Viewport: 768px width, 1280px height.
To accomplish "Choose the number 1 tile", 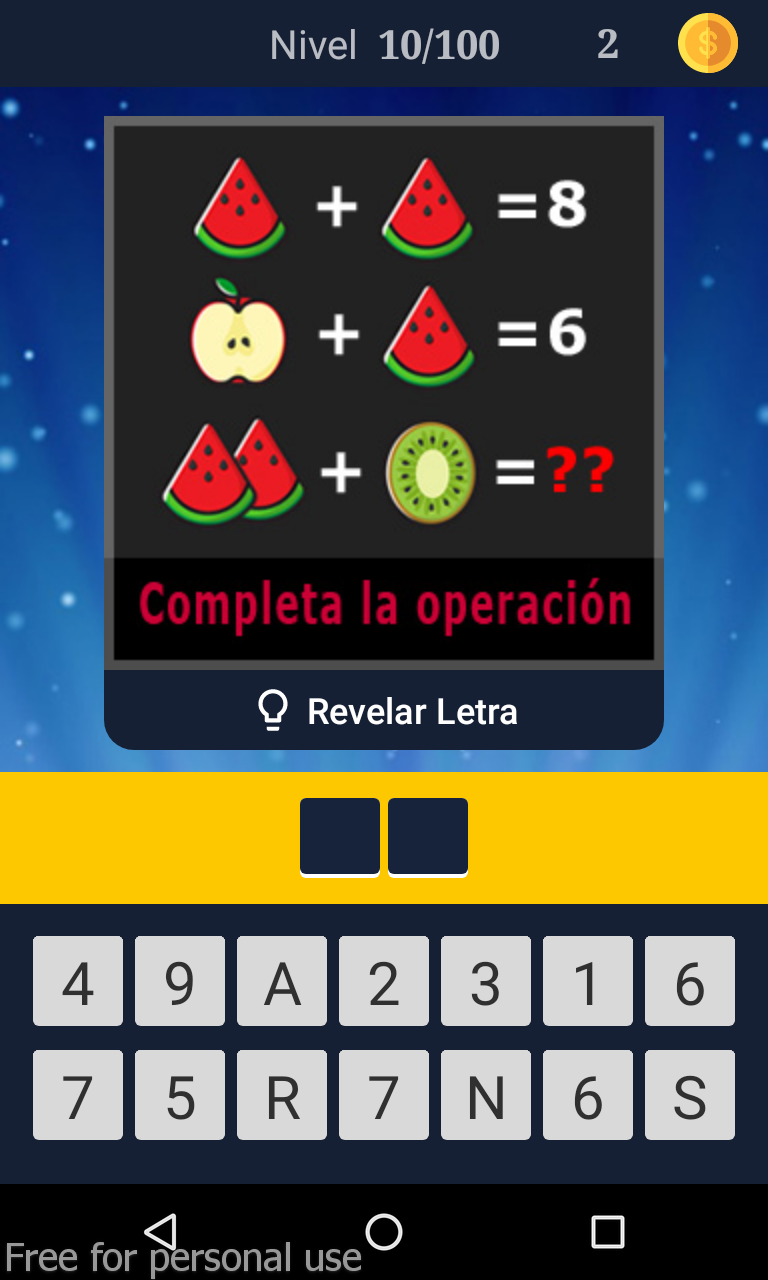I will (x=588, y=981).
